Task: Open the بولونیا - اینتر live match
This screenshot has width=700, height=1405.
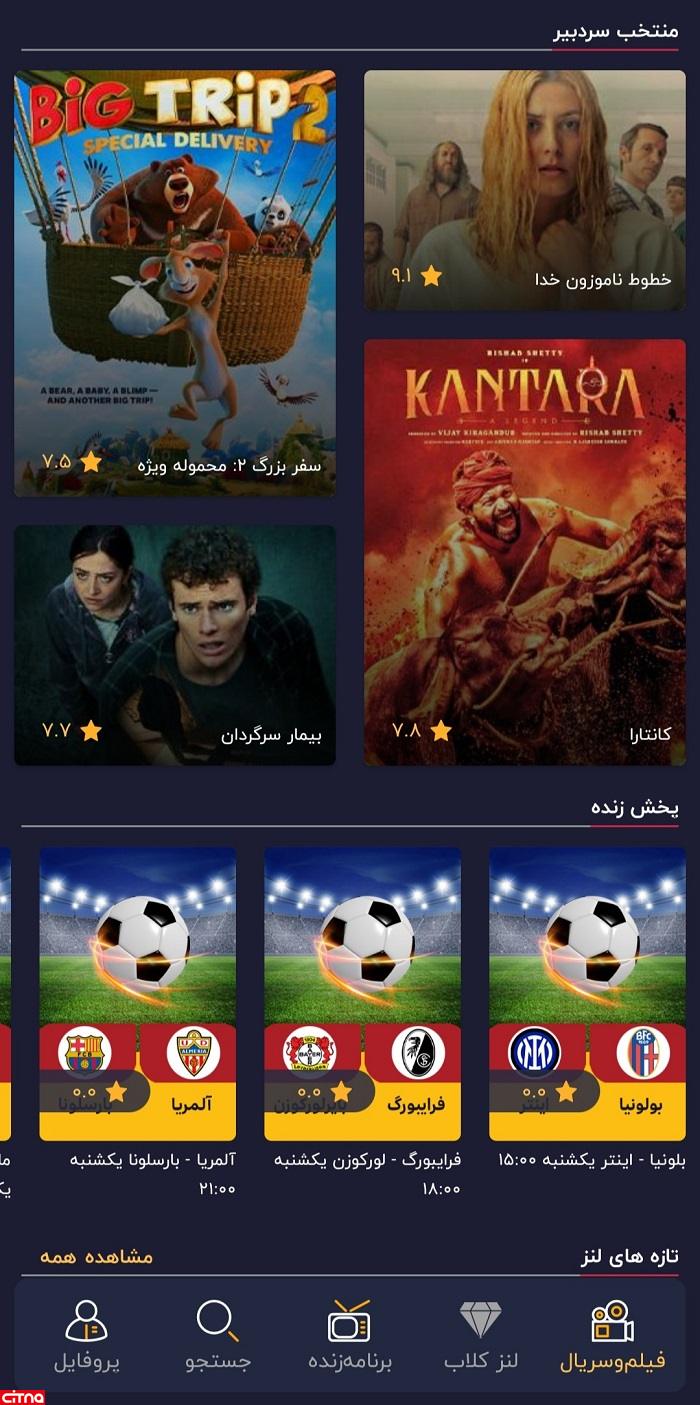Action: [x=587, y=994]
